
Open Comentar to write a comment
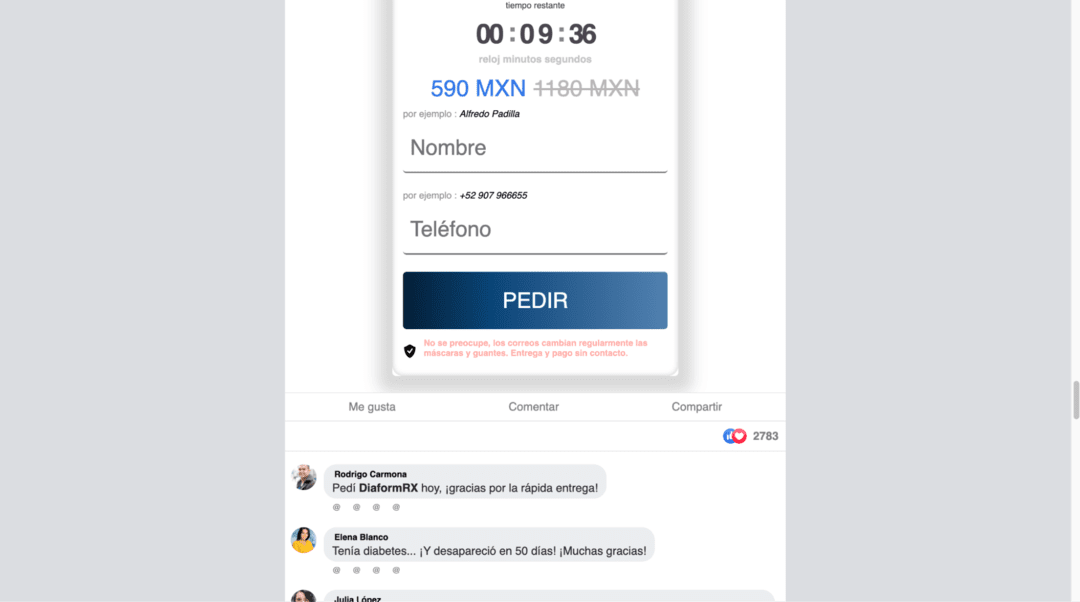pyautogui.click(x=533, y=407)
